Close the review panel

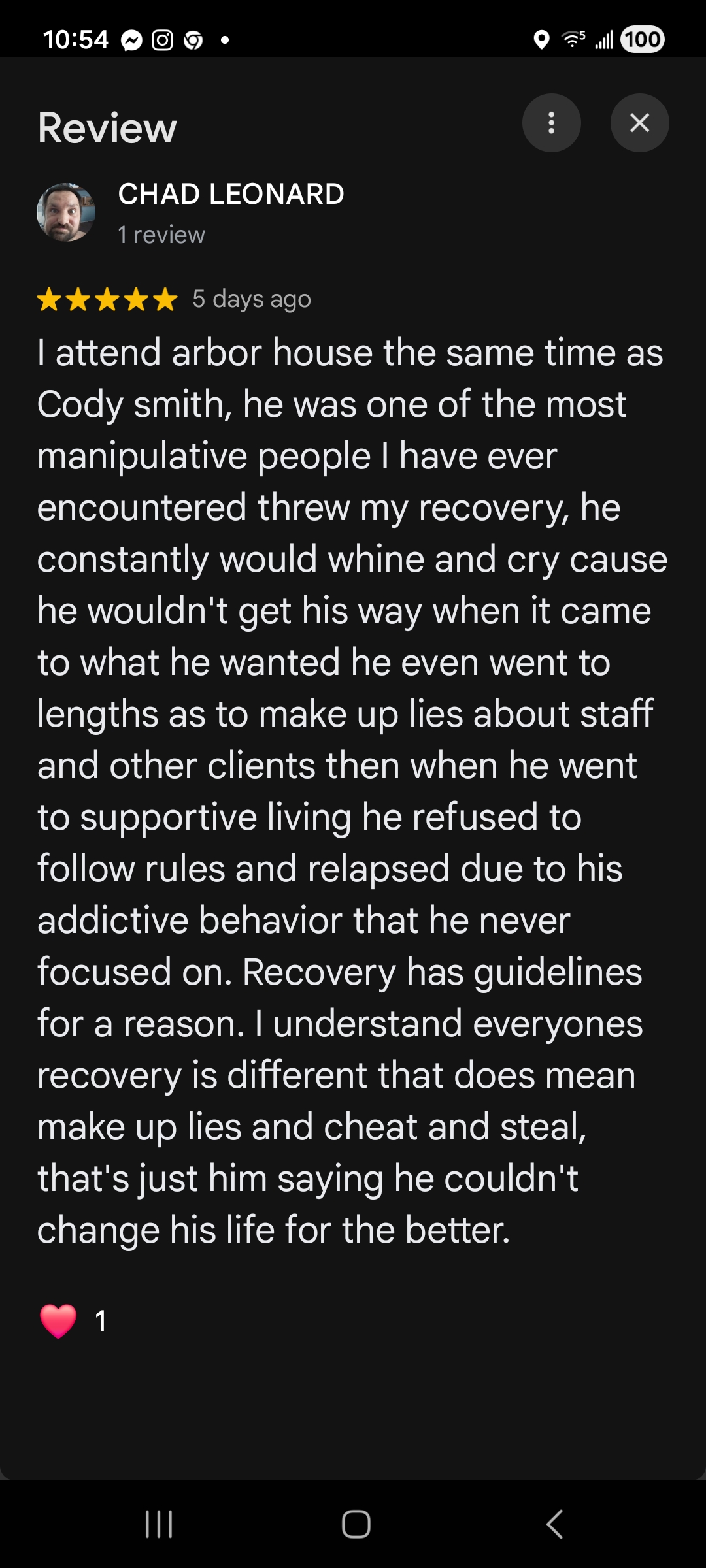[639, 123]
